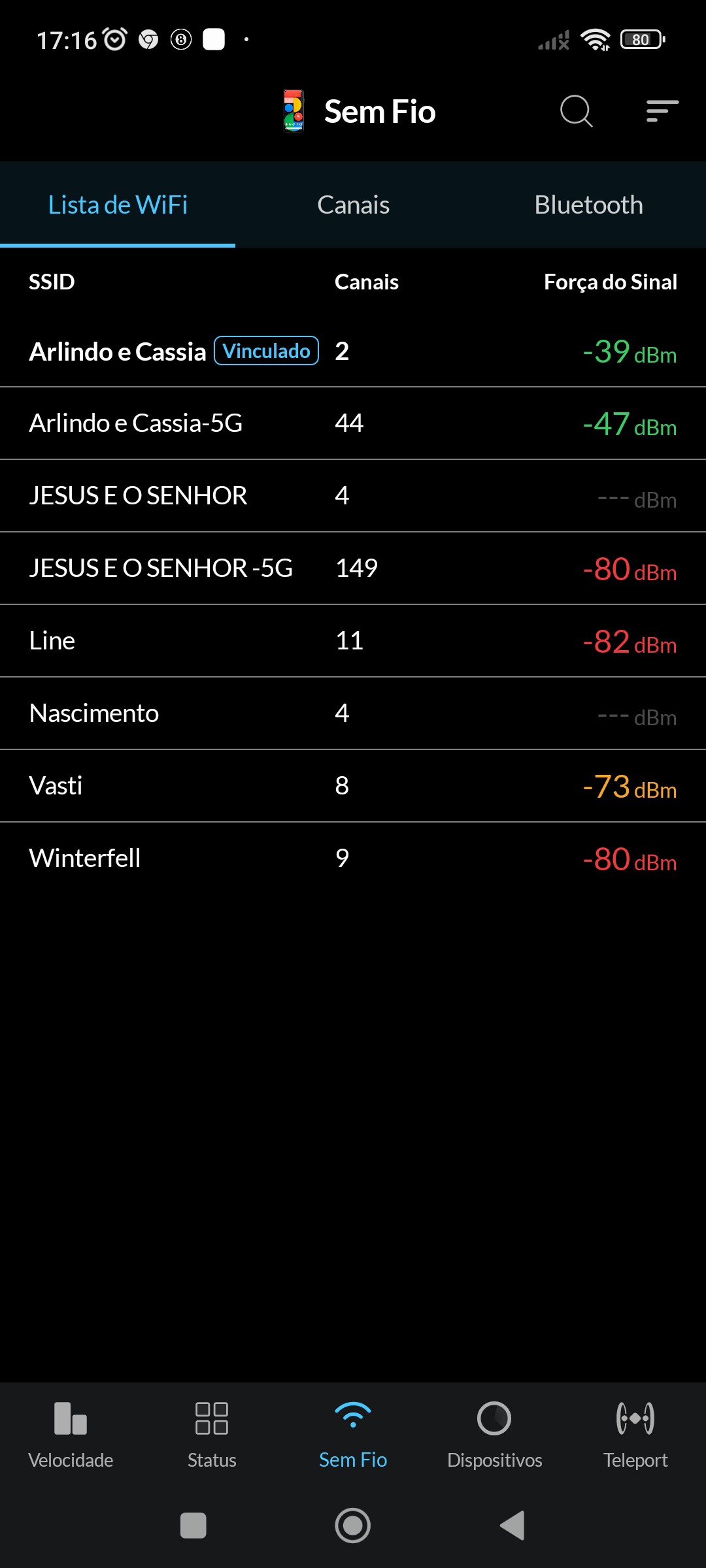The width and height of the screenshot is (706, 1568).
Task: Open the Status section
Action: click(212, 1435)
